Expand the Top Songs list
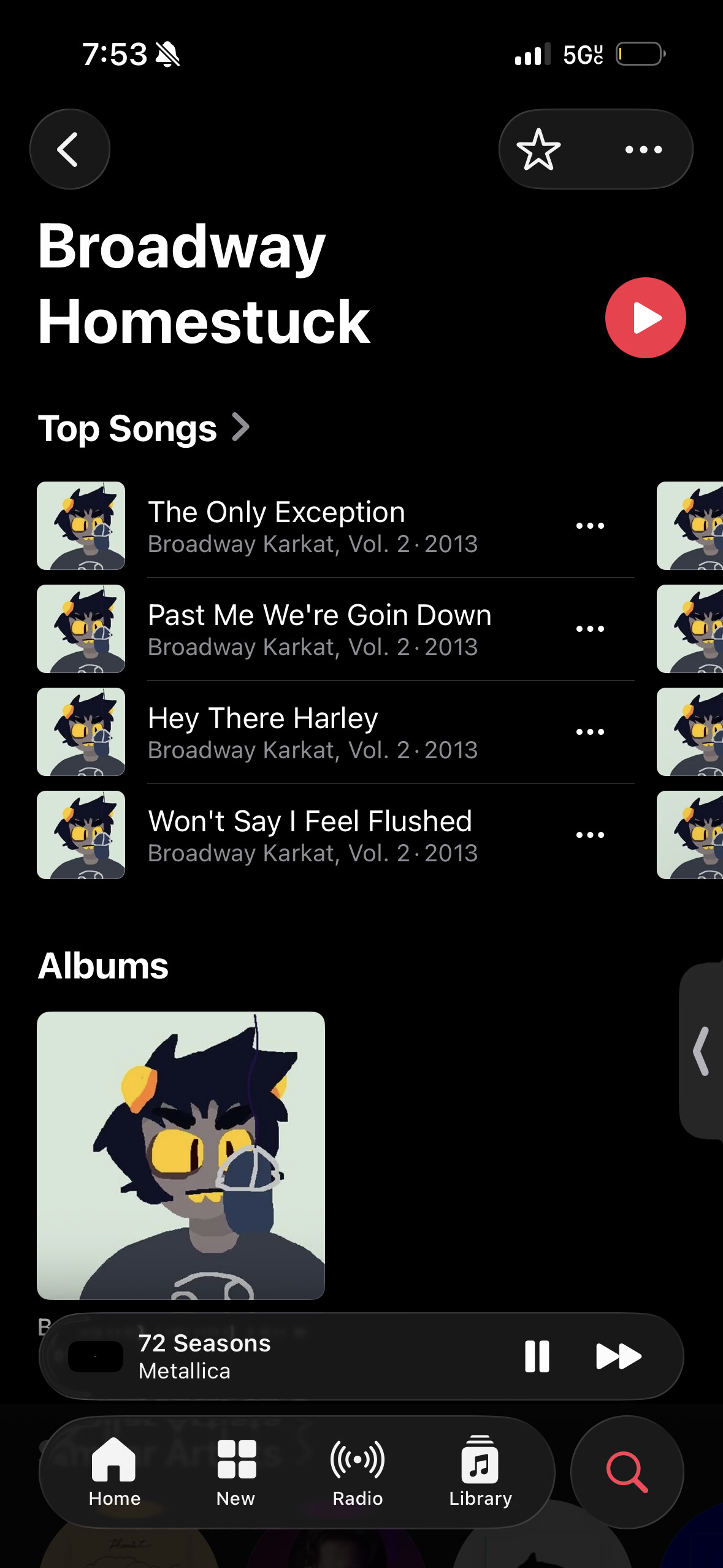Viewport: 723px width, 1568px height. [144, 428]
